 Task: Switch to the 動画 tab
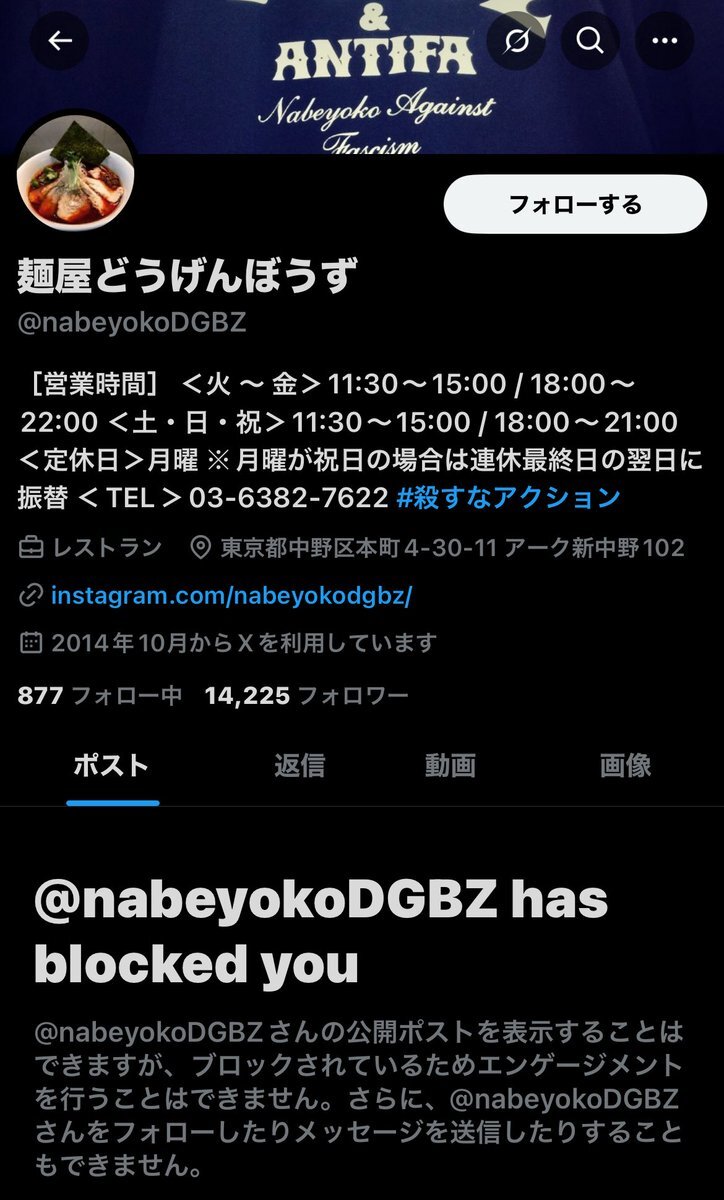point(450,766)
